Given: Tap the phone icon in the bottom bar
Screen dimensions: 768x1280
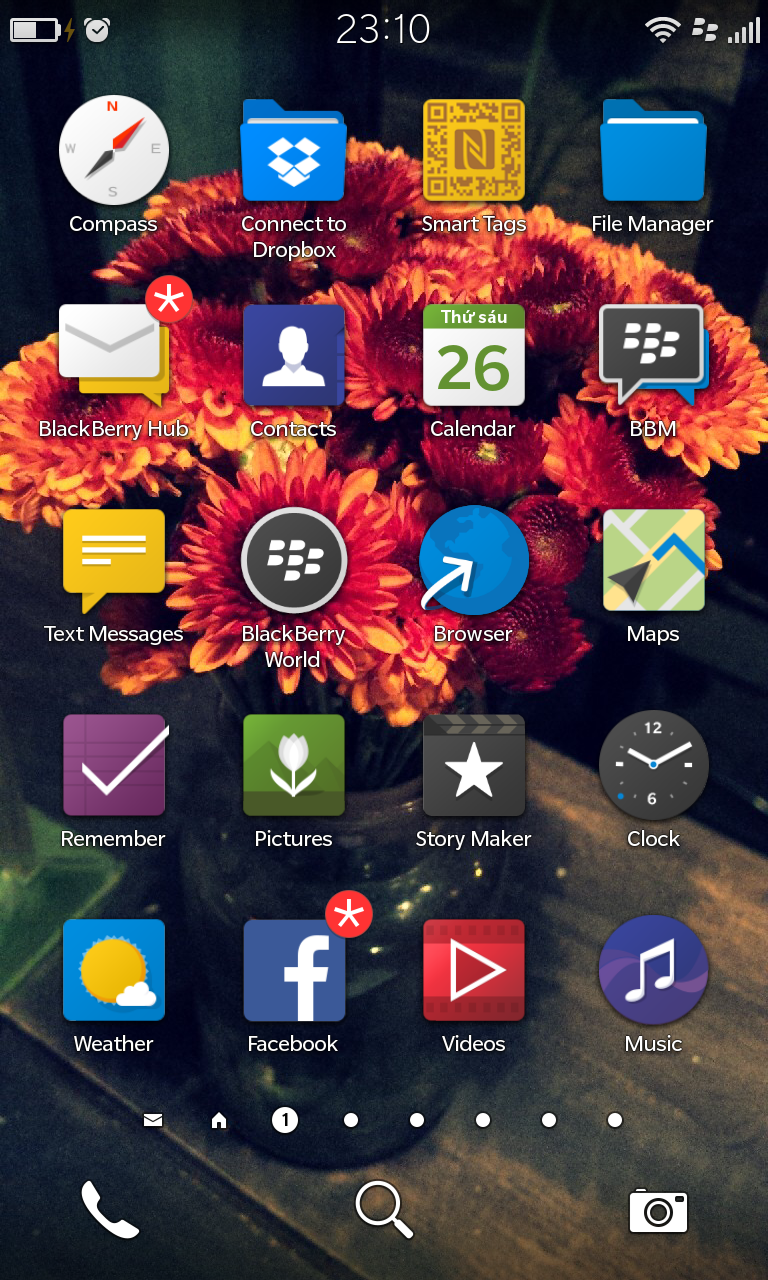Looking at the screenshot, I should [110, 1210].
